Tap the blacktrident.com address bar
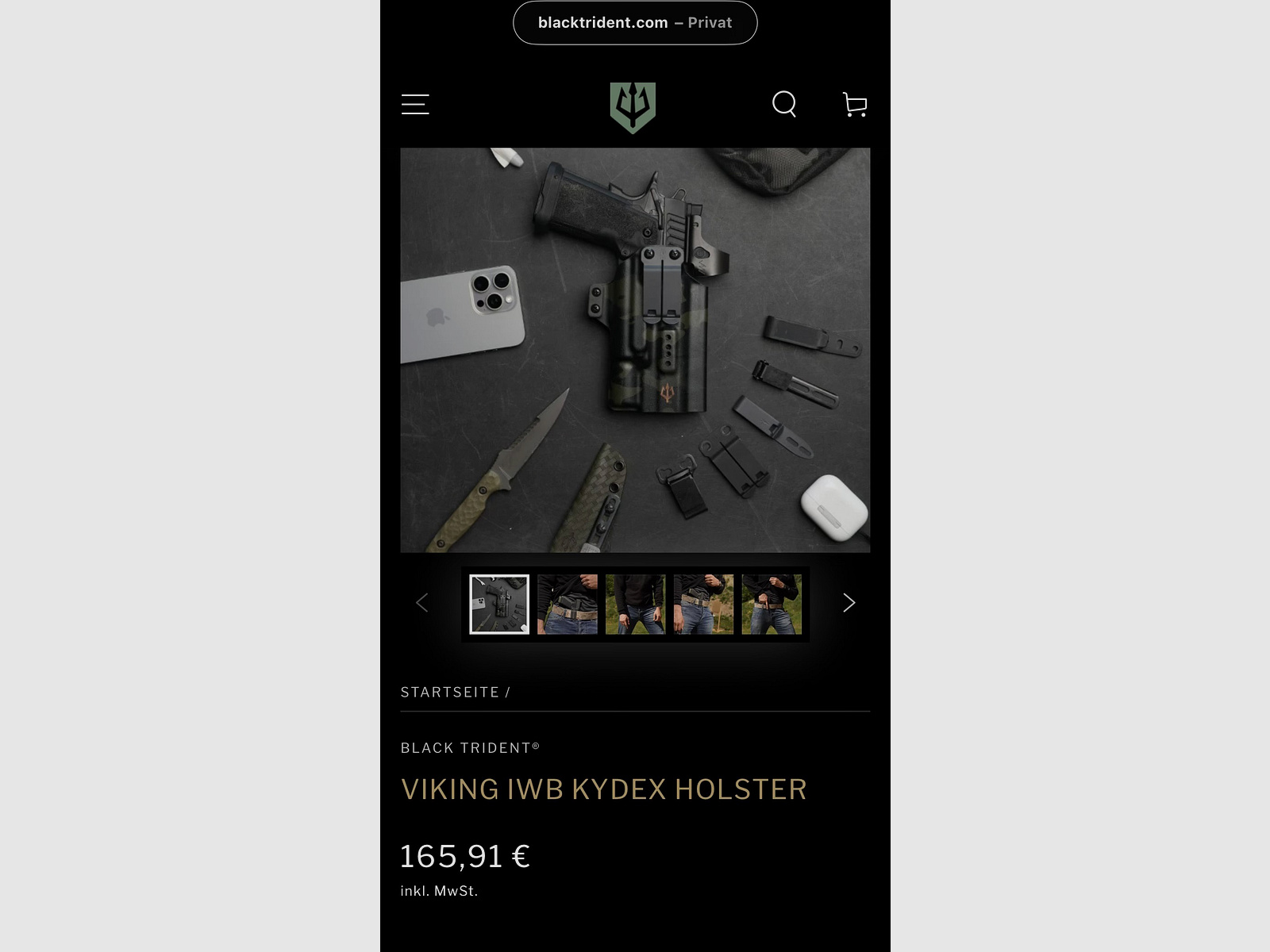Image resolution: width=1270 pixels, height=952 pixels. pyautogui.click(x=635, y=23)
